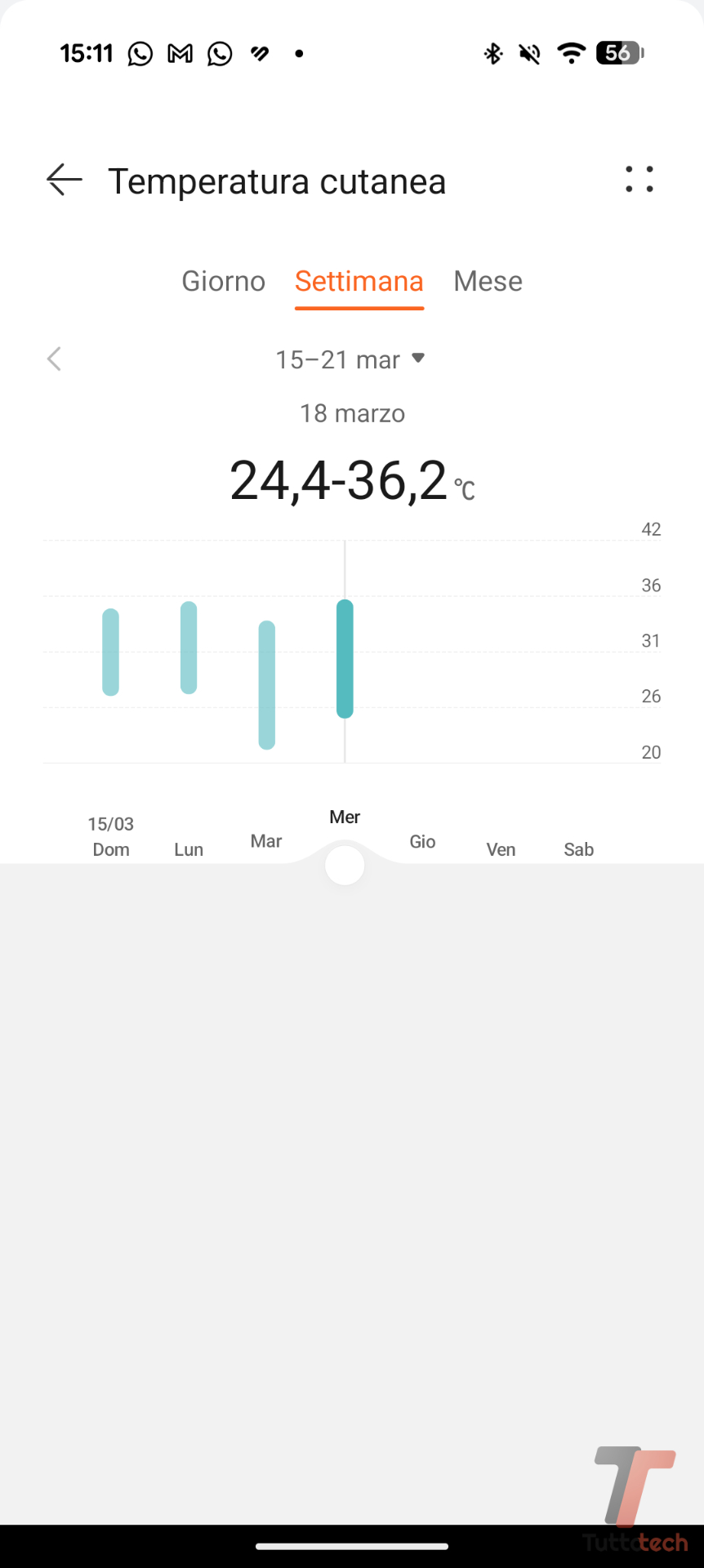
Task: Select the Settimana tab
Action: 359,281
